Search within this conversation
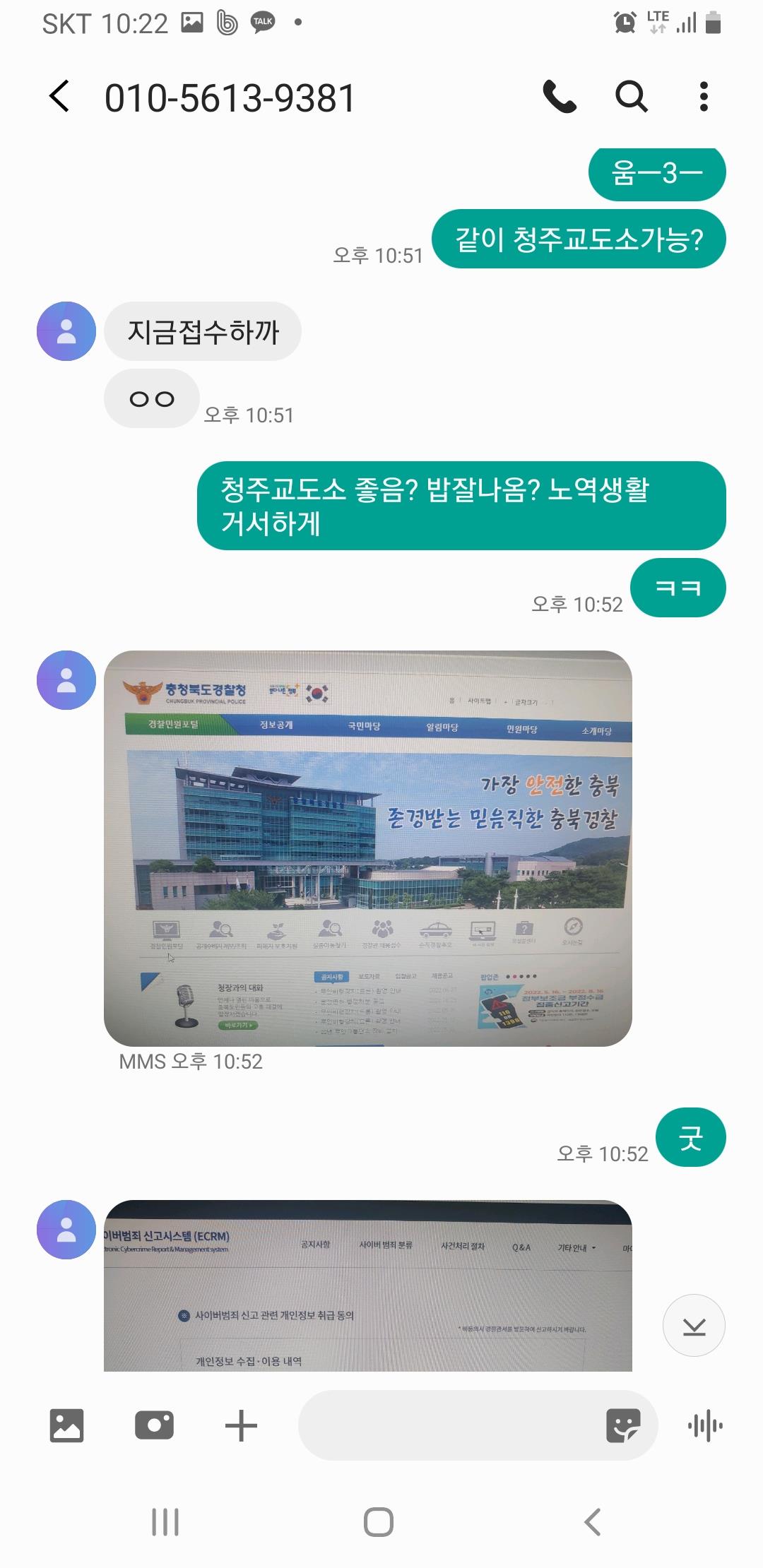The width and height of the screenshot is (763, 1568). coord(631,97)
